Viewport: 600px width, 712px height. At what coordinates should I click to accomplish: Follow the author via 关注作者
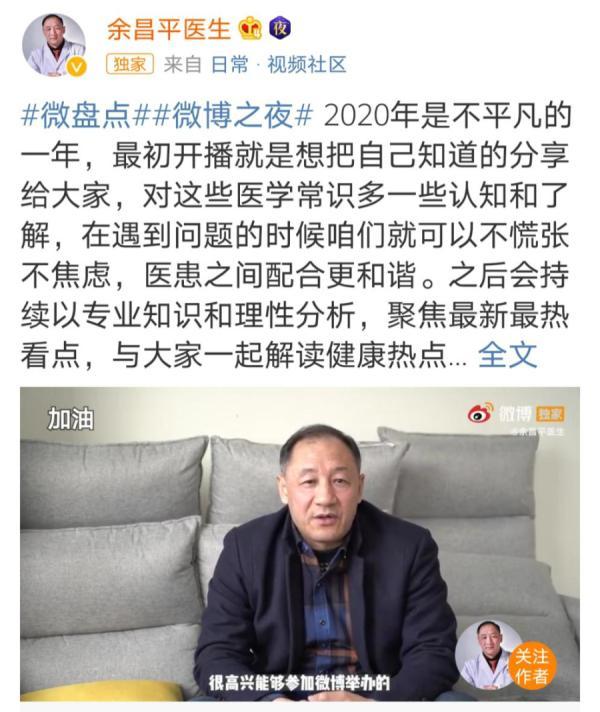[532, 665]
